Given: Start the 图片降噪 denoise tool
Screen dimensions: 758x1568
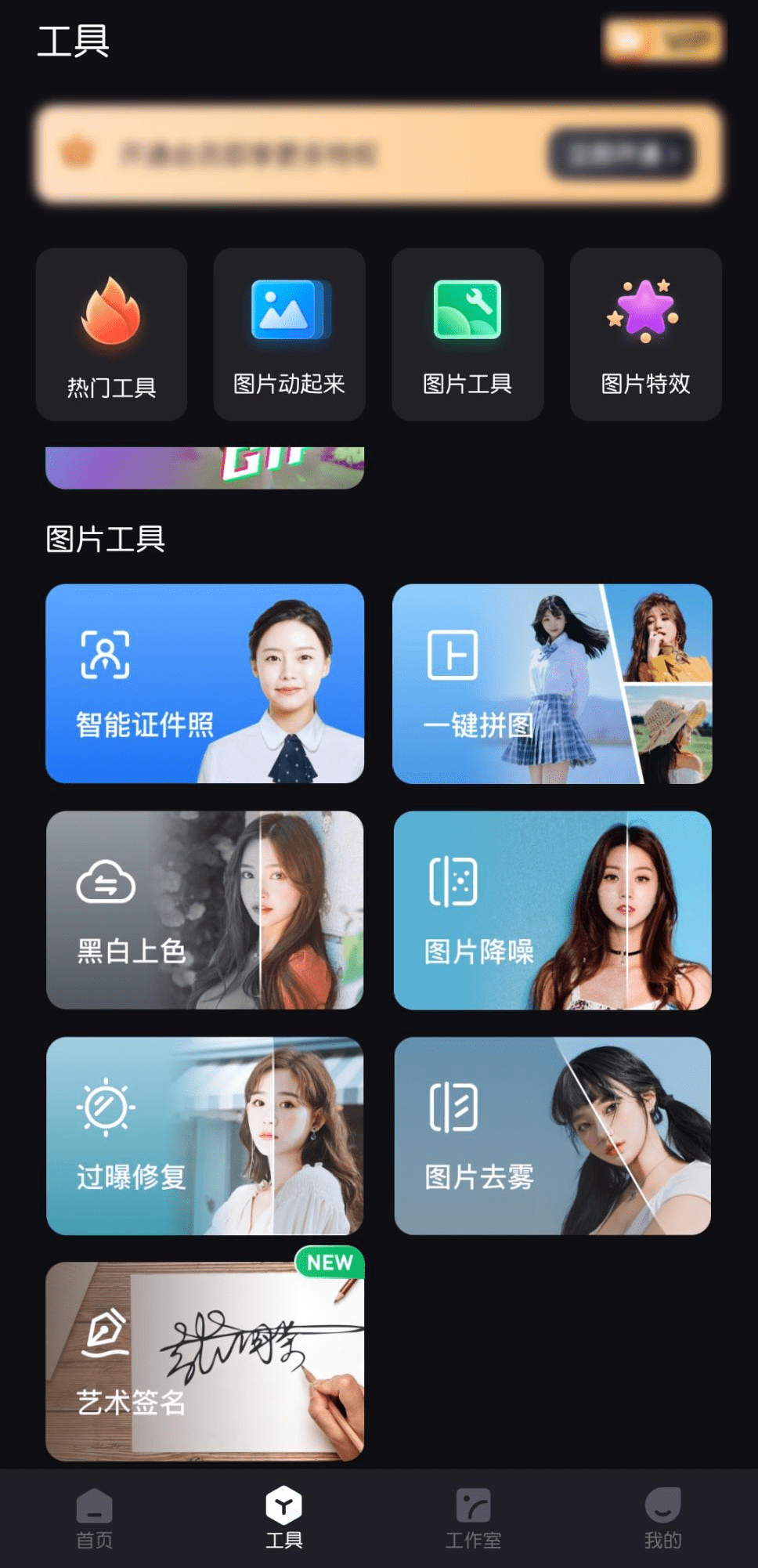Looking at the screenshot, I should [x=552, y=910].
